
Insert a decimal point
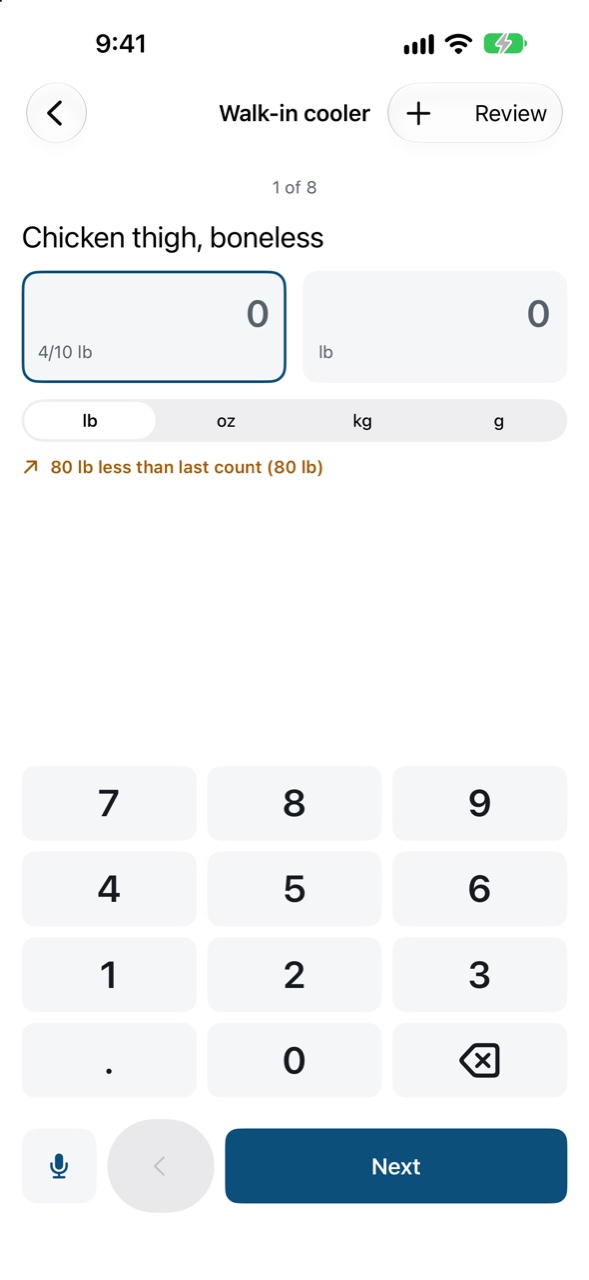point(109,1060)
